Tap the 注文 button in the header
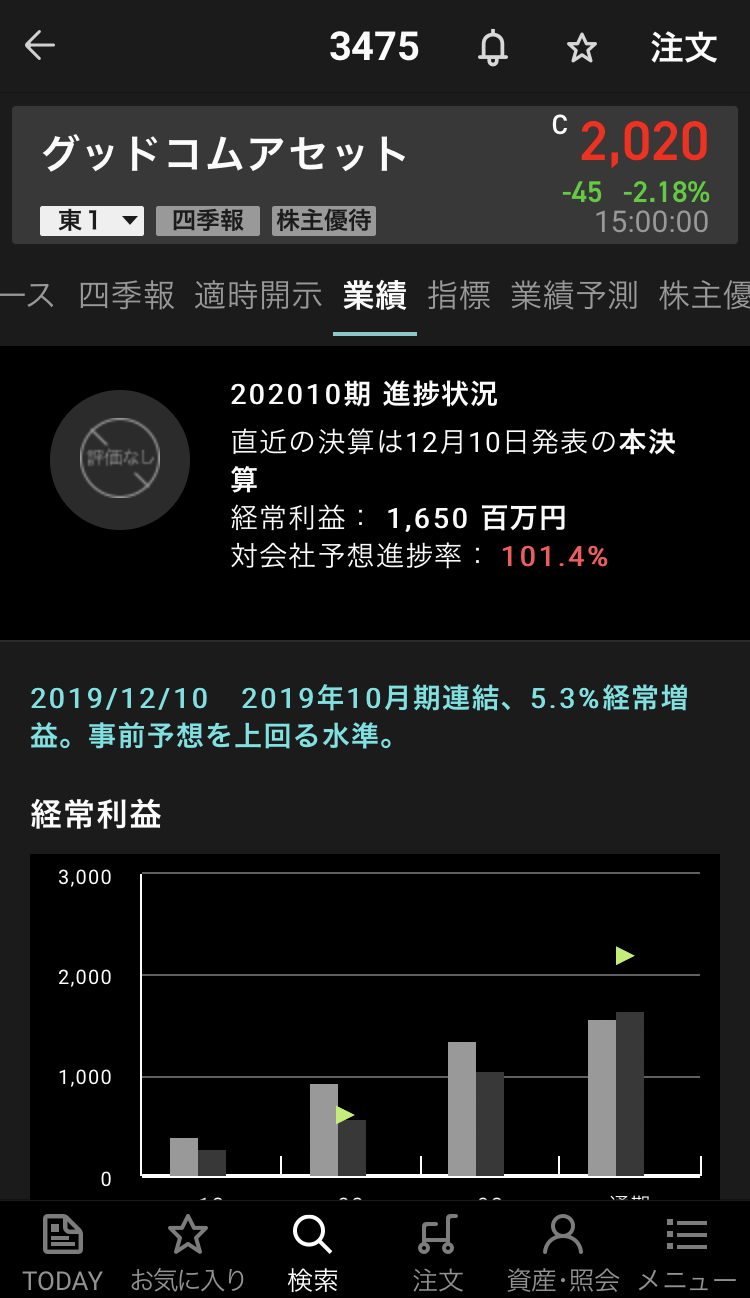The height and width of the screenshot is (1298, 750). coord(684,47)
